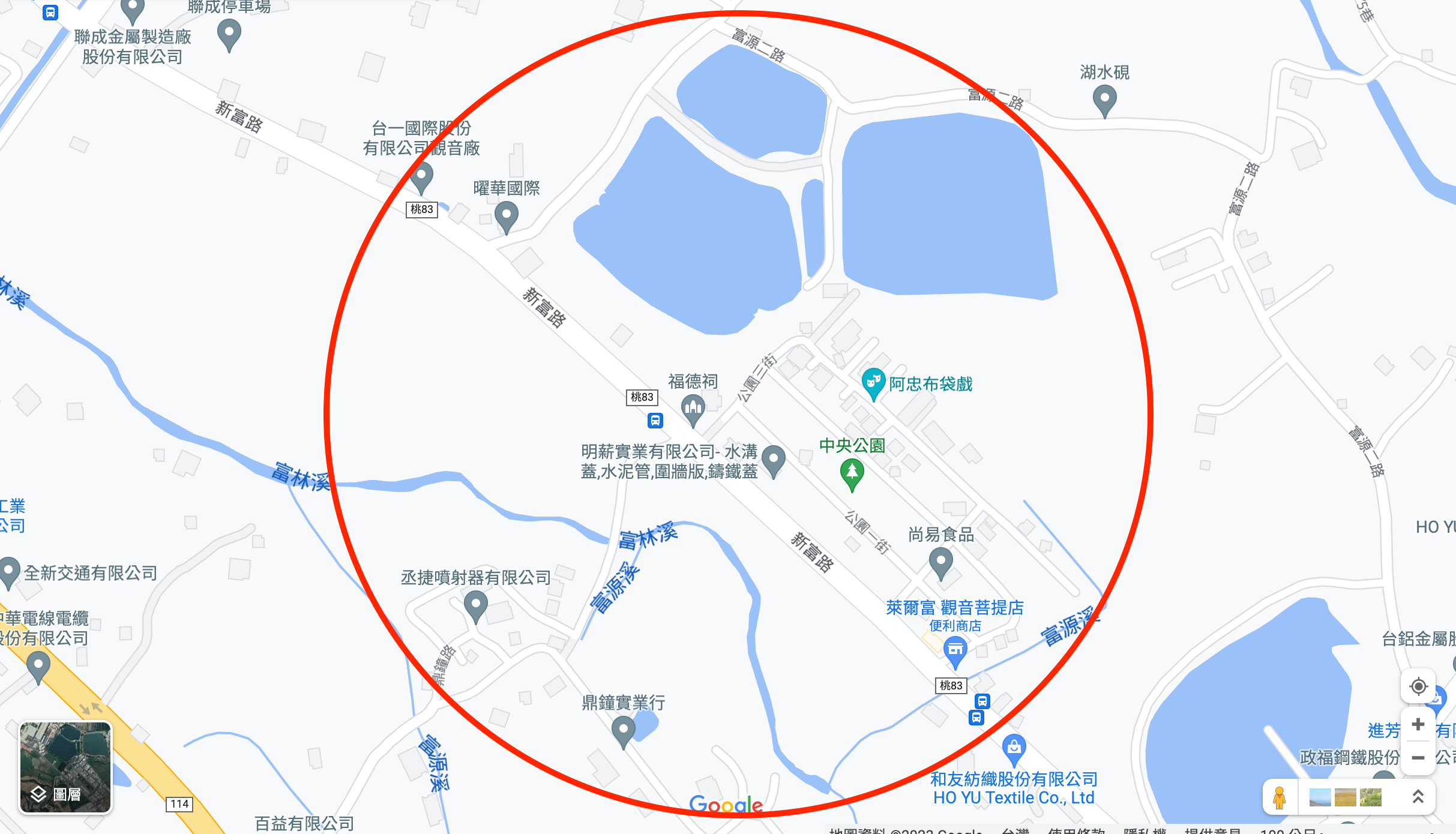Open 中央公園 park marker

852,473
